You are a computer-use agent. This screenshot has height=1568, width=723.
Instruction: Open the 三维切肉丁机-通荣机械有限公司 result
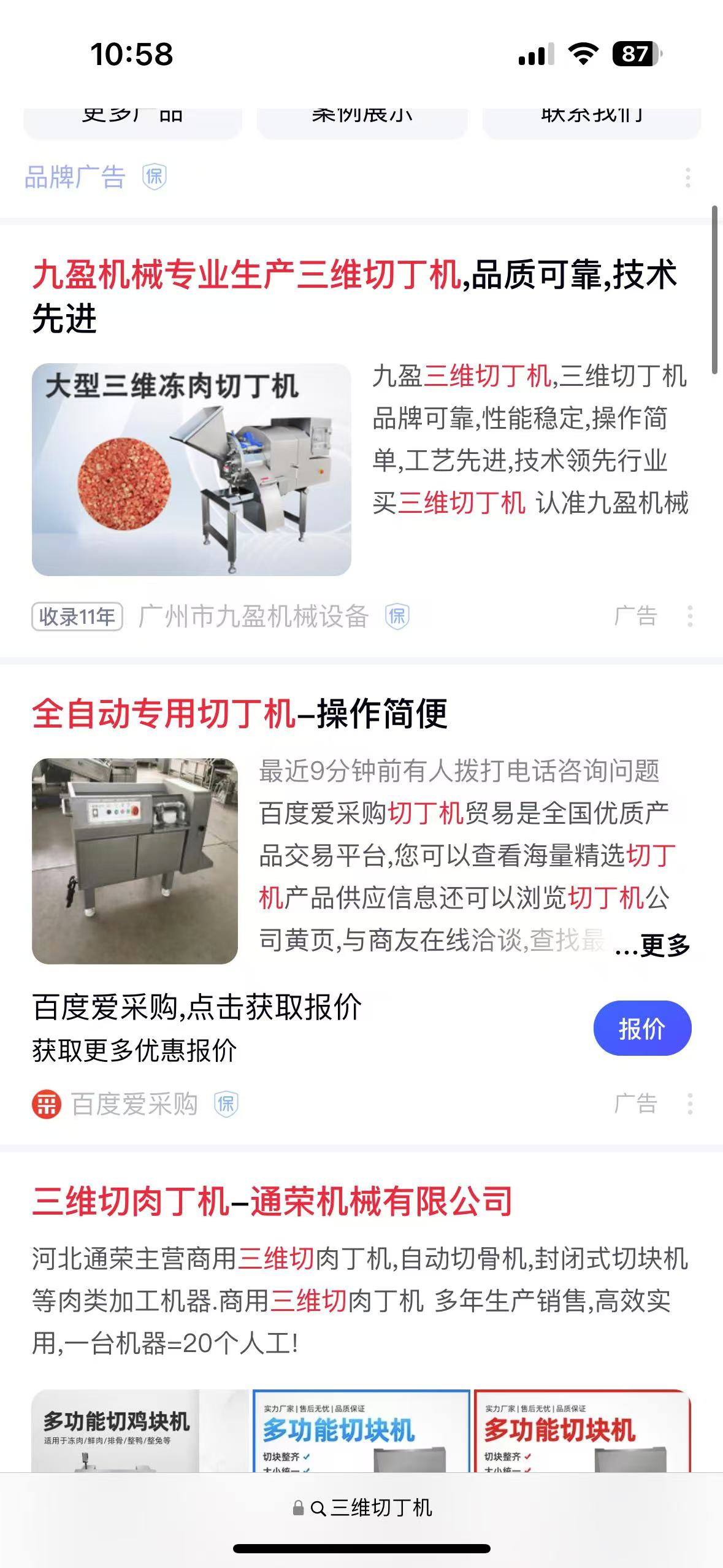[x=272, y=1201]
